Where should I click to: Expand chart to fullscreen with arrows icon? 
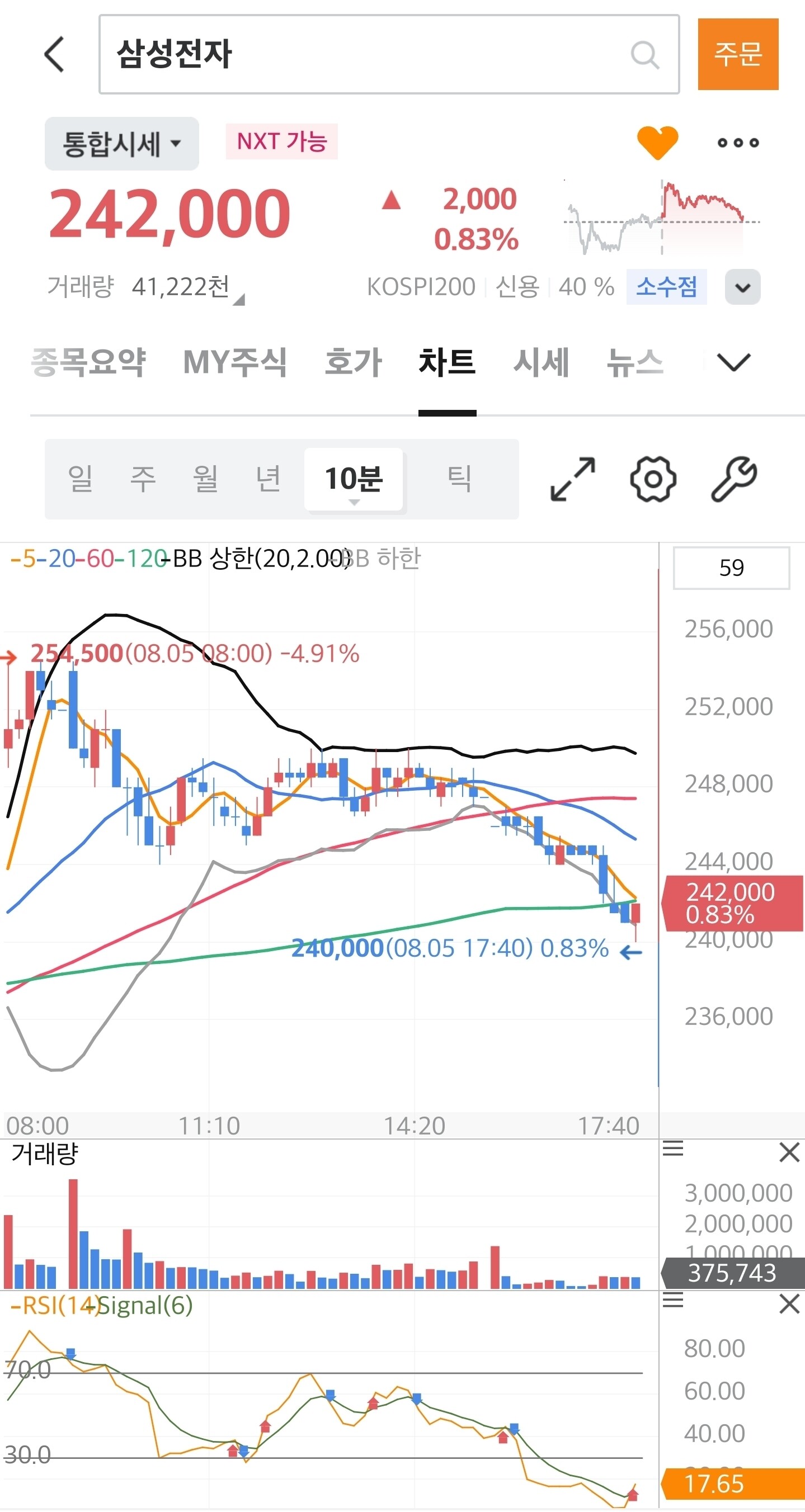(572, 479)
